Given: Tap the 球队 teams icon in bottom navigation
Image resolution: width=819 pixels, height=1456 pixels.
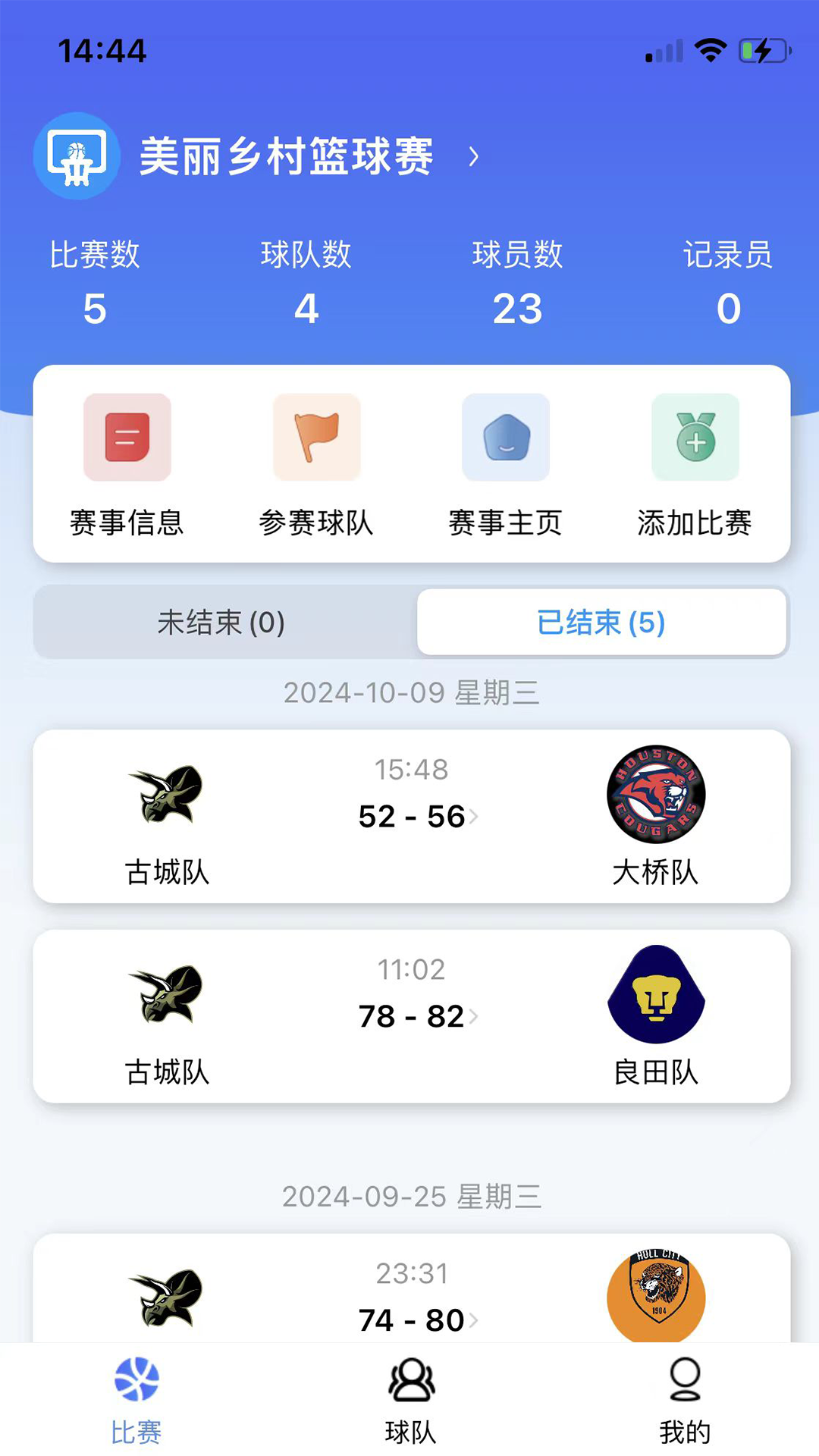Looking at the screenshot, I should tap(409, 1394).
